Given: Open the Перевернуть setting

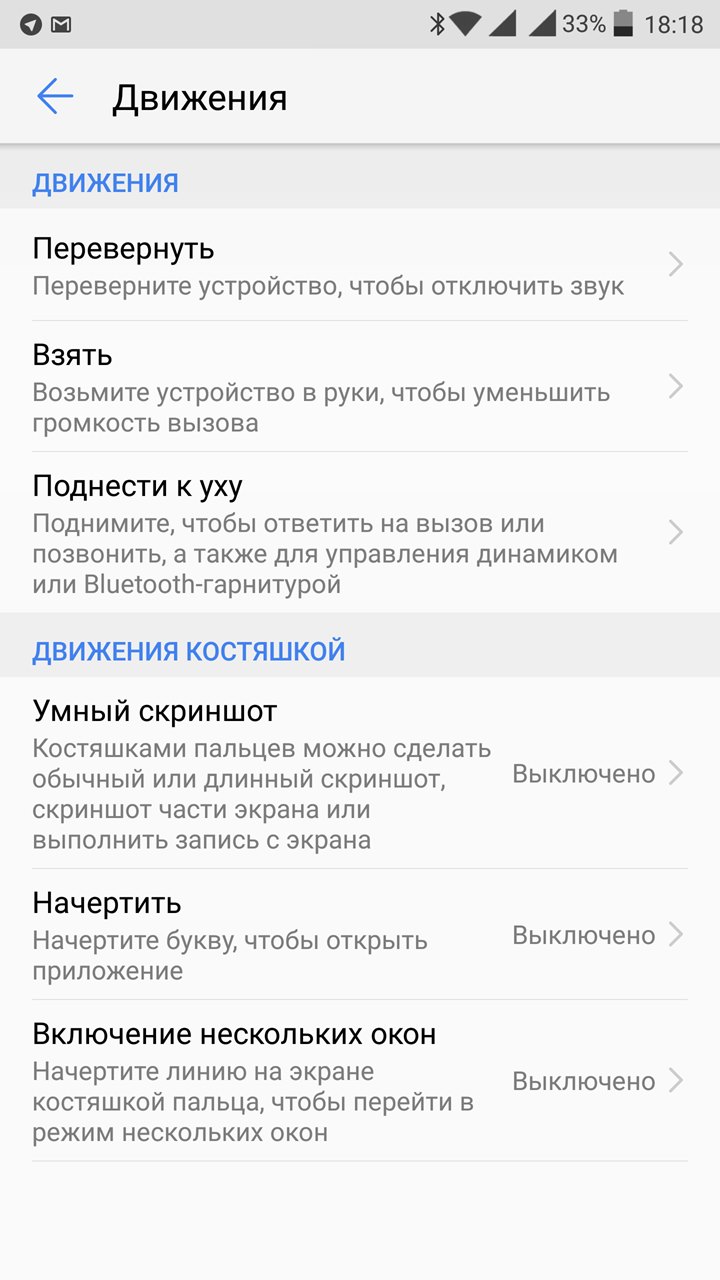Looking at the screenshot, I should click(x=360, y=265).
